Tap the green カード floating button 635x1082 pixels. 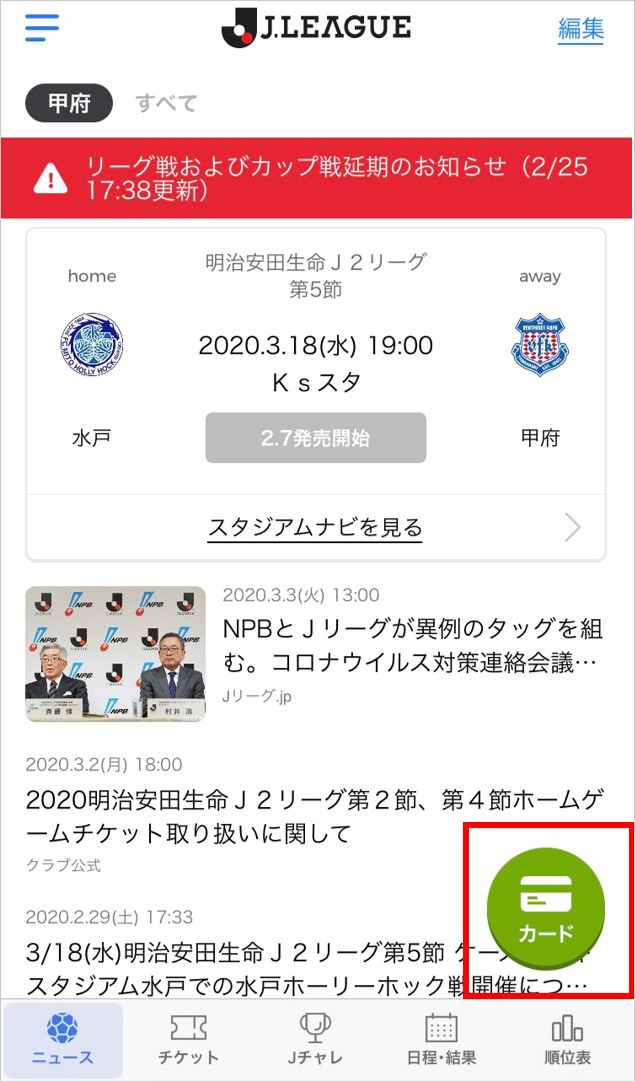[x=546, y=911]
